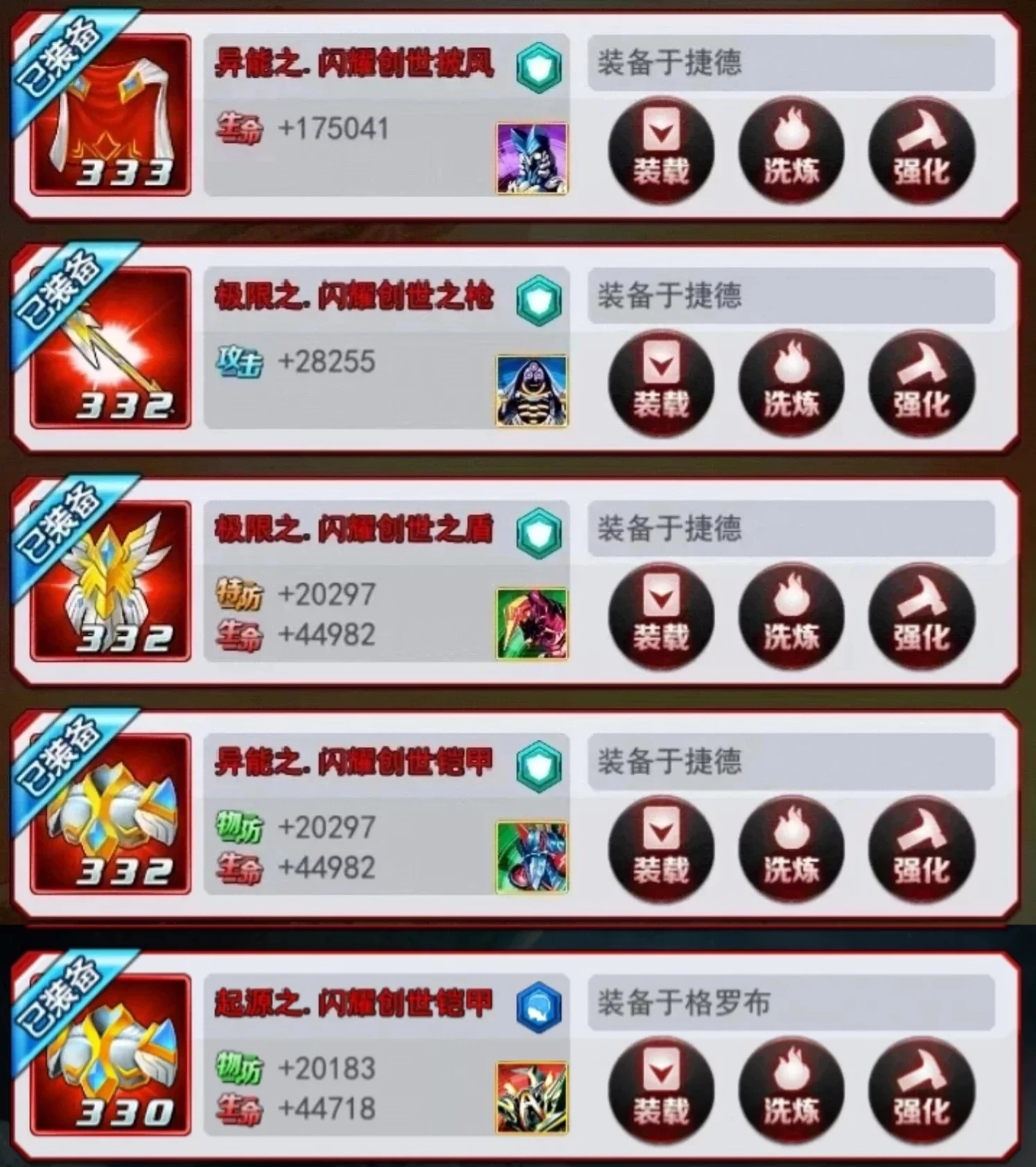Tap 强化 for 极限之.闪耀创世之枪
Viewport: 1036px width, 1167px height.
click(921, 383)
